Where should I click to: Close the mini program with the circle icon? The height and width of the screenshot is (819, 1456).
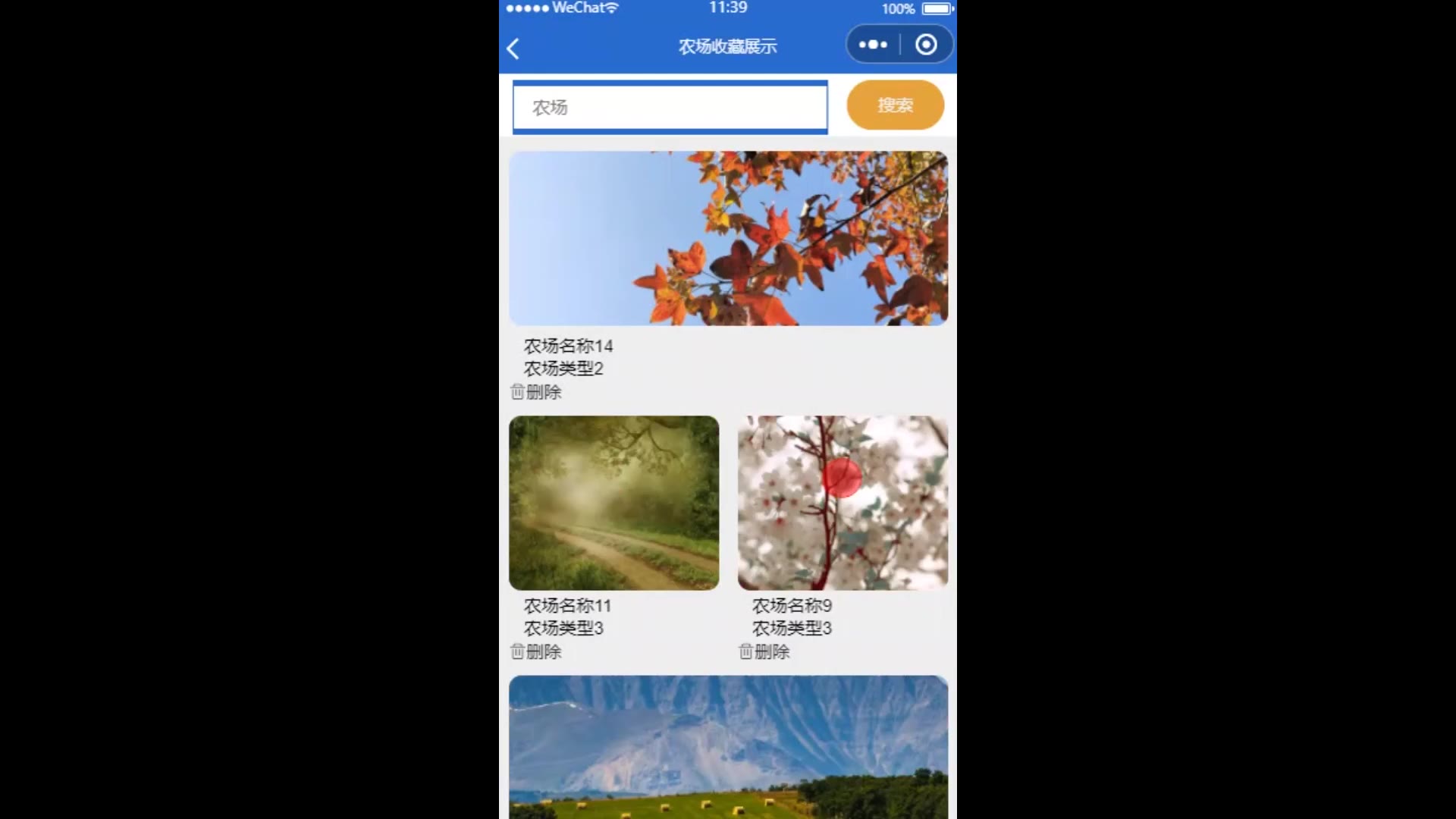(x=925, y=45)
